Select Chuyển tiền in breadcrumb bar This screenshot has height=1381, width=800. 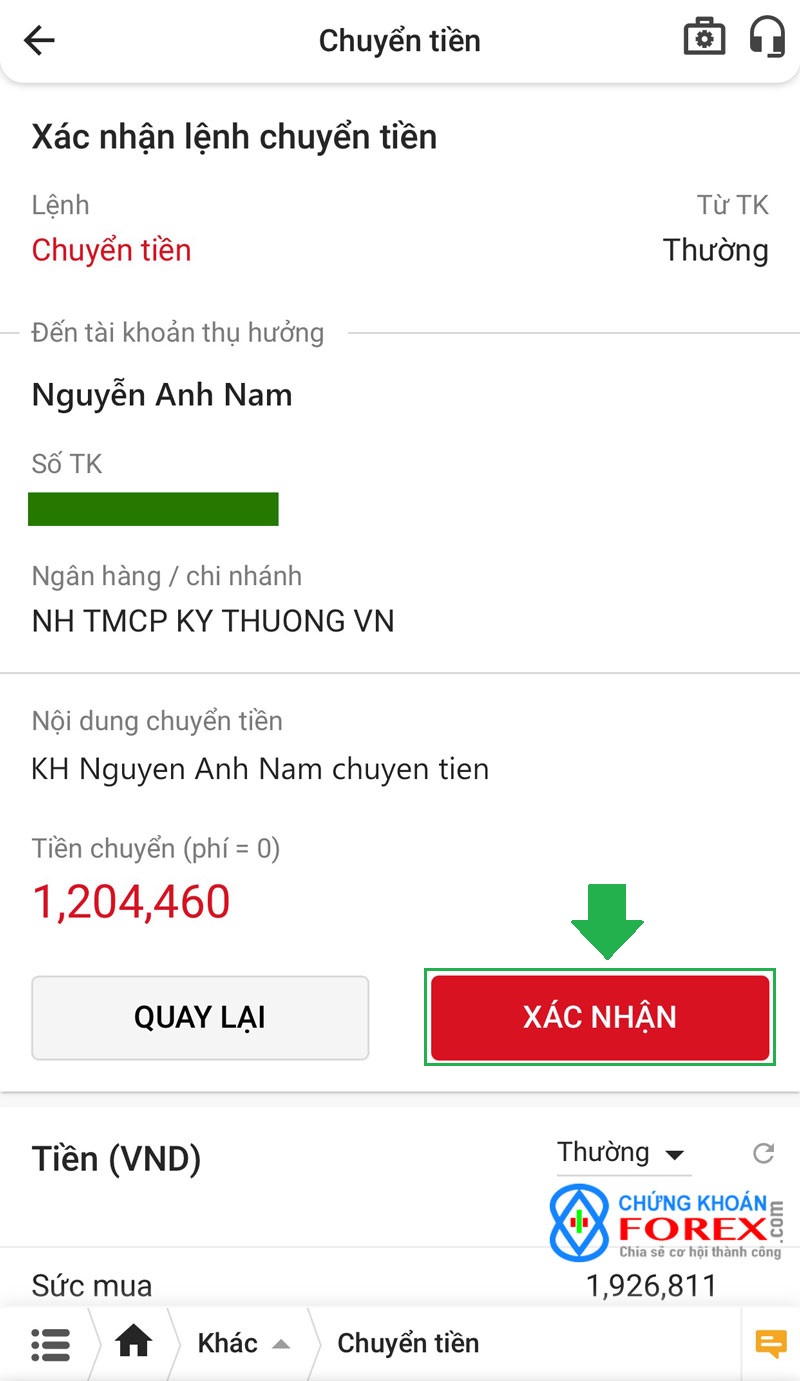(408, 1344)
